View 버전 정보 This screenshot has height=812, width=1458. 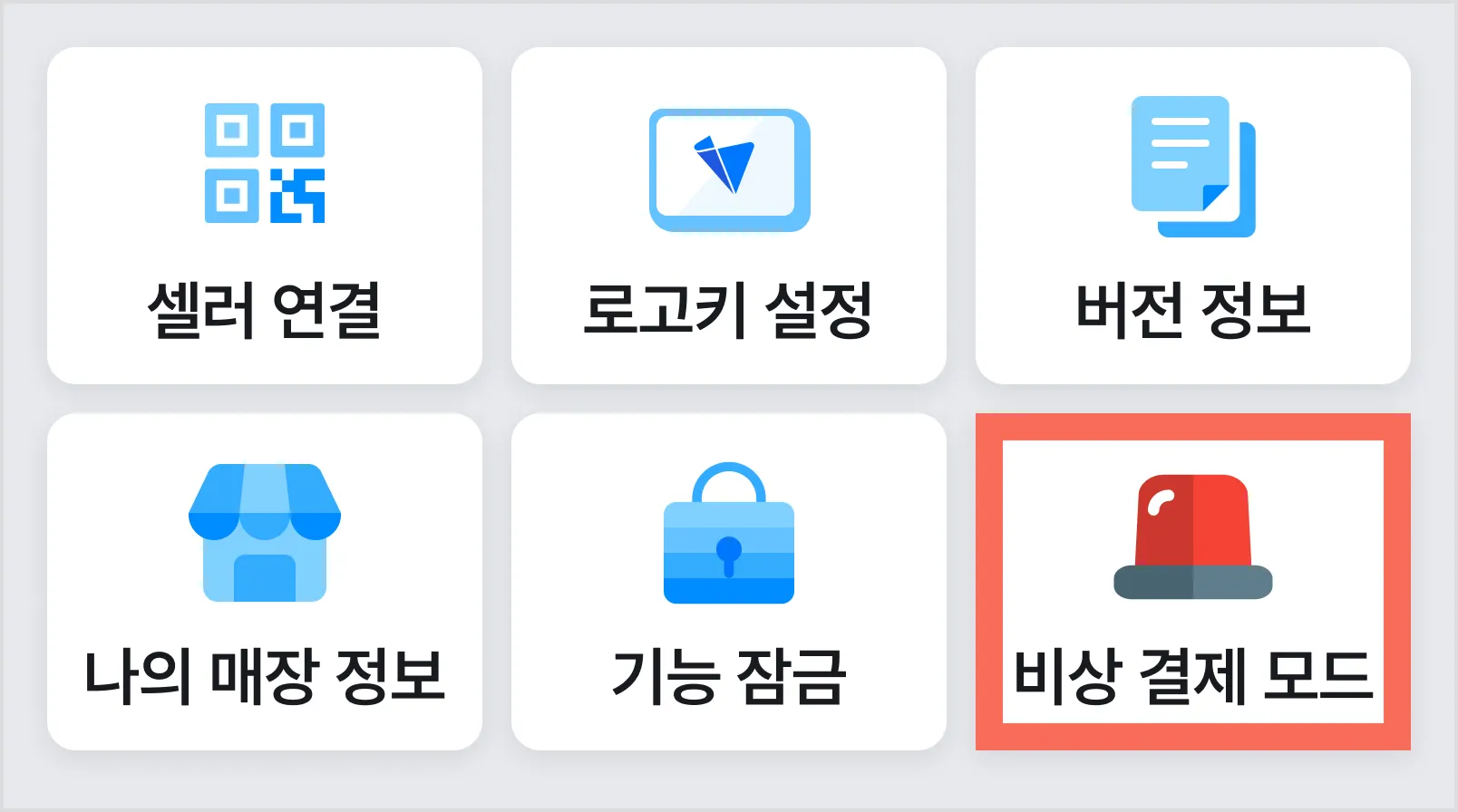[x=1192, y=216]
